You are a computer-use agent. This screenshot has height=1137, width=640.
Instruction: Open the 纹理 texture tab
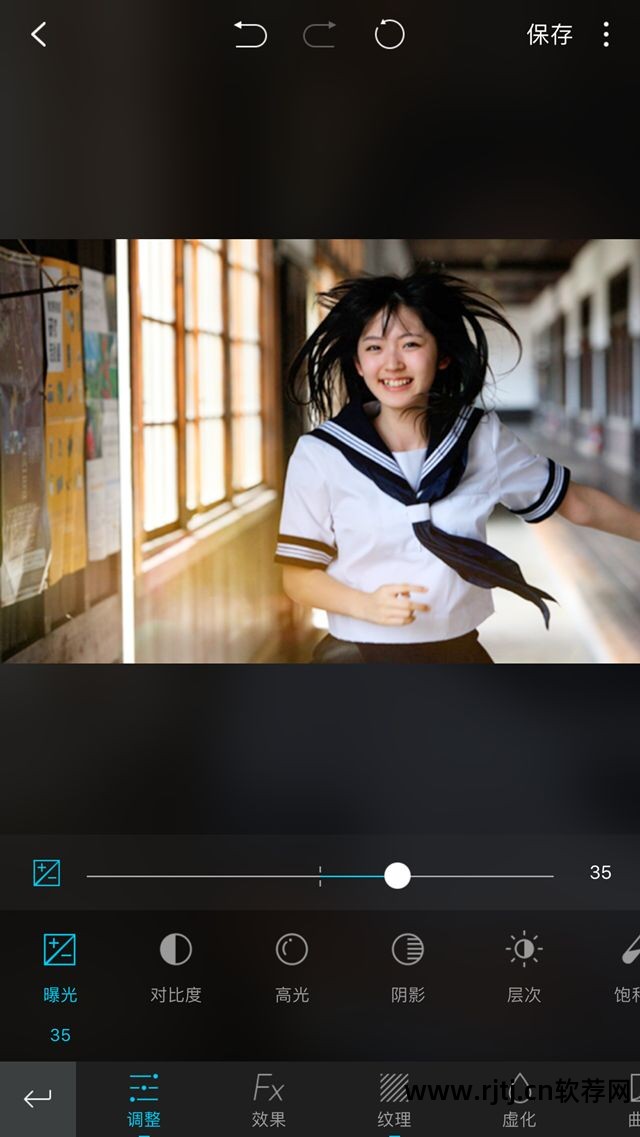(x=394, y=1100)
